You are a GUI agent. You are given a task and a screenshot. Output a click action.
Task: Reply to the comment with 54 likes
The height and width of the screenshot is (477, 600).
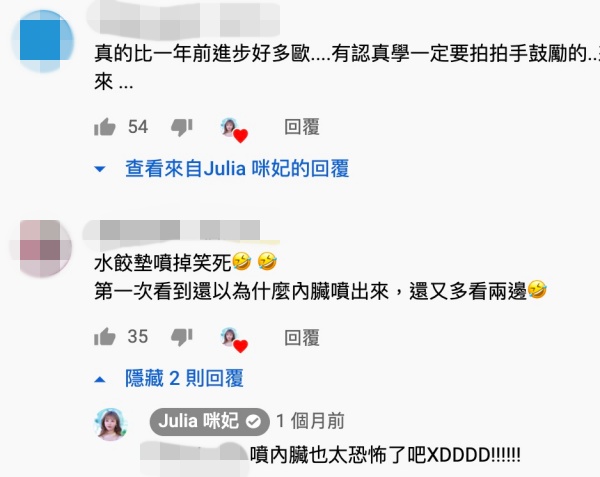[301, 127]
